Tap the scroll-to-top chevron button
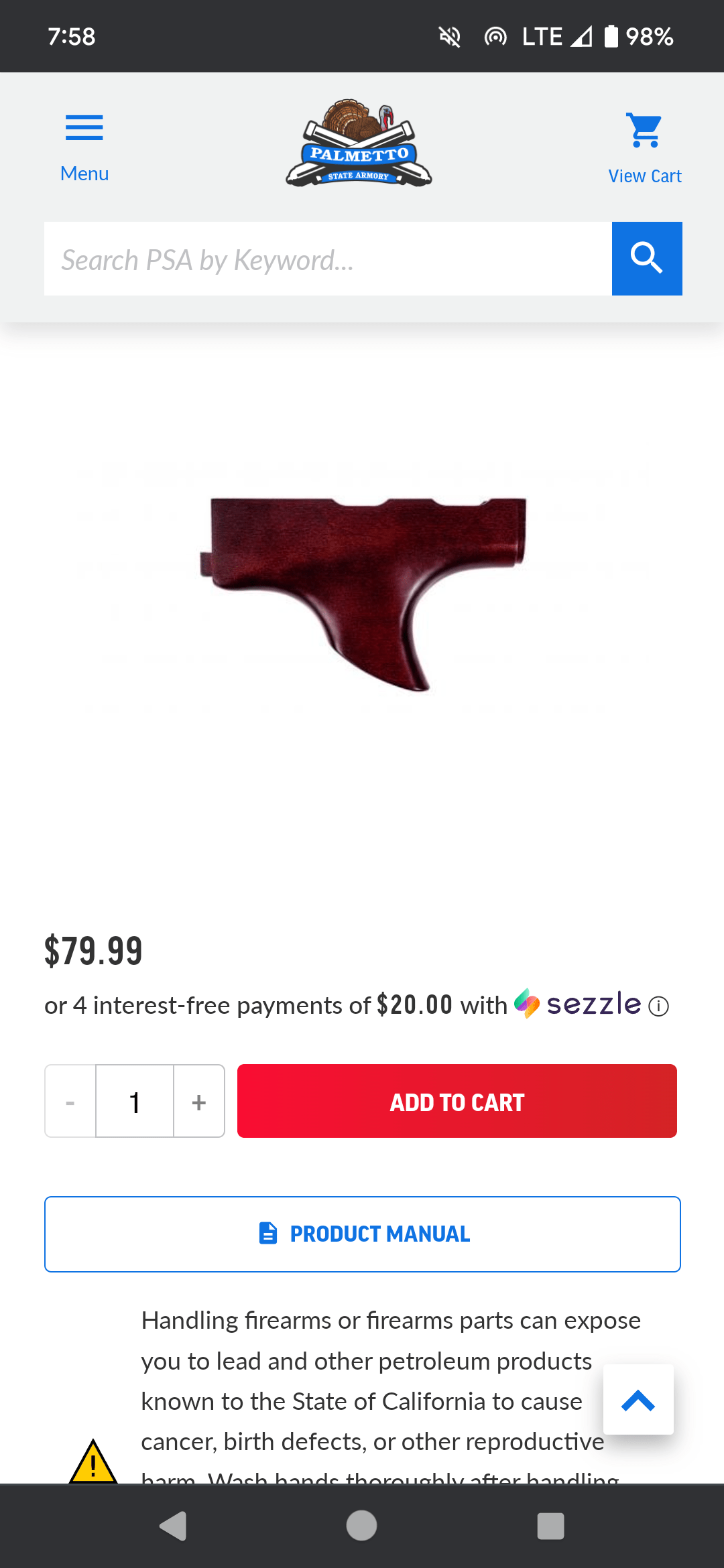The image size is (724, 1568). [638, 1400]
